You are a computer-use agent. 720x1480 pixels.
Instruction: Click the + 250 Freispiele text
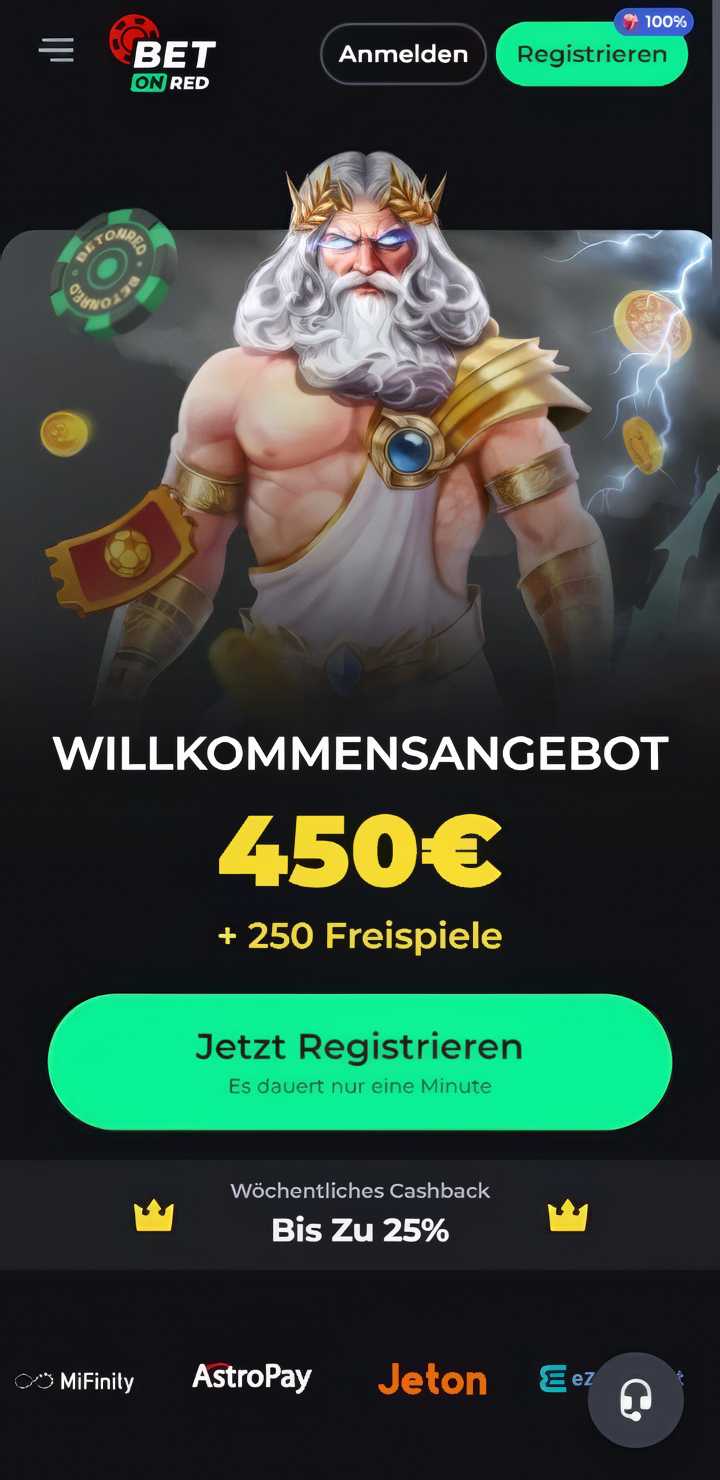click(x=360, y=936)
